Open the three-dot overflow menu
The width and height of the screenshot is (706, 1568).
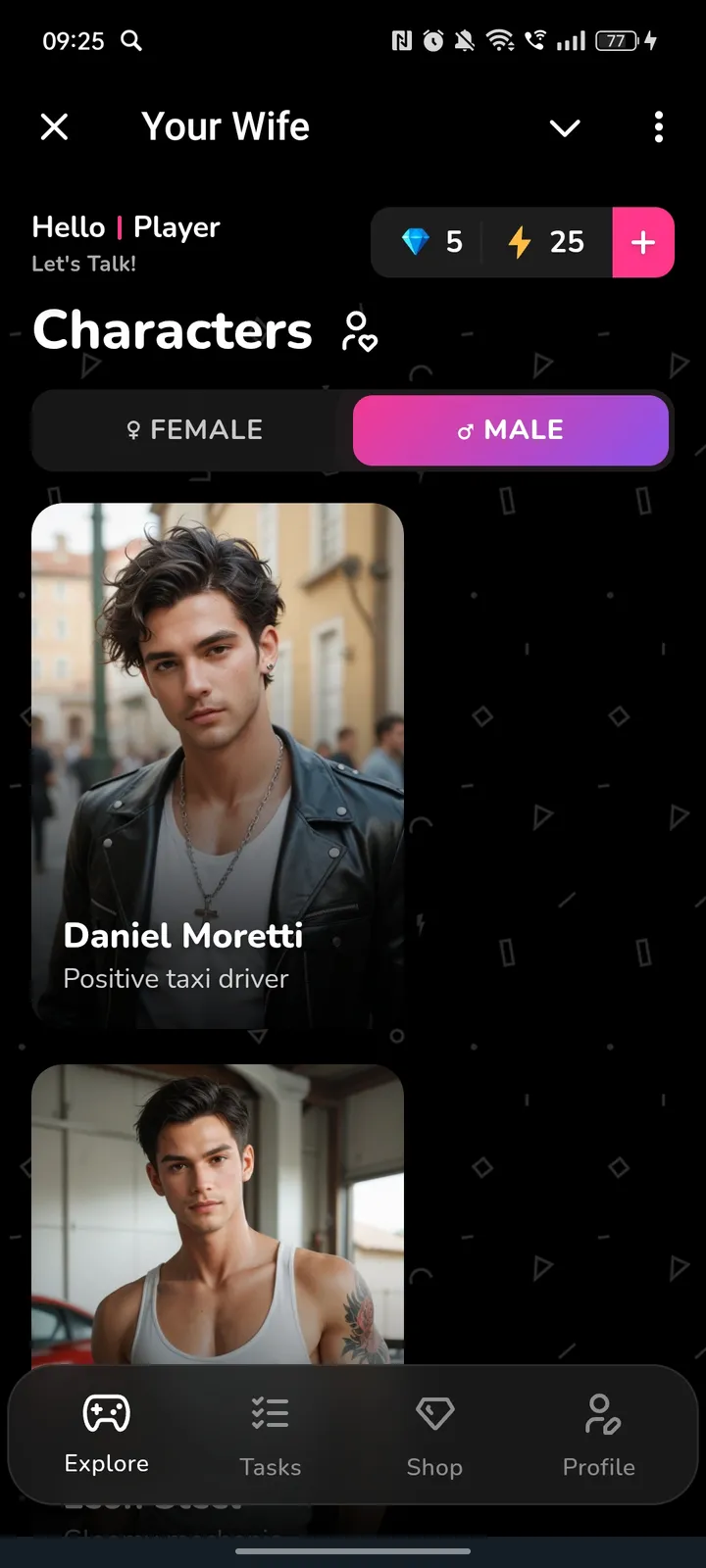(658, 126)
